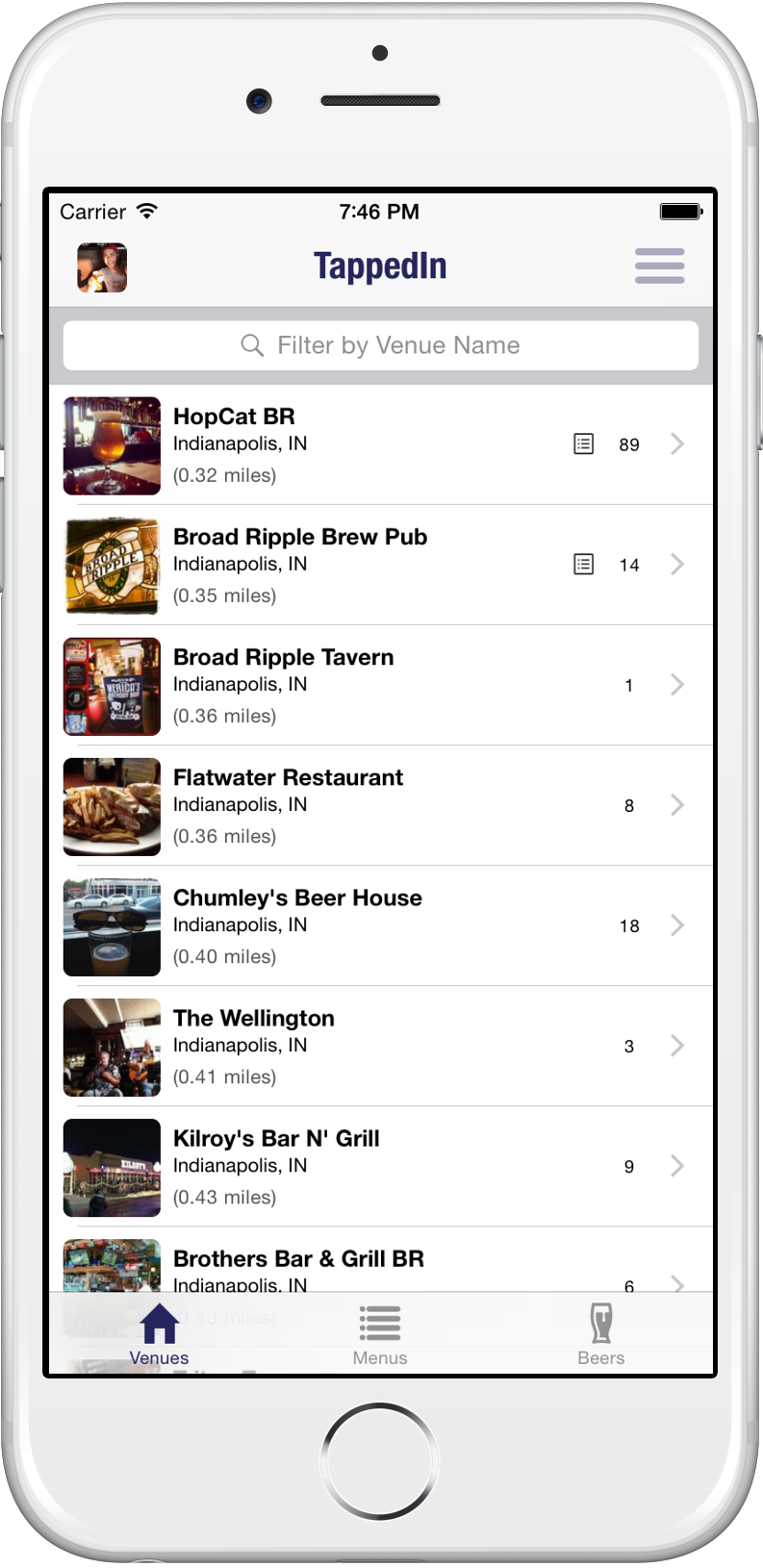Go to the Beers tab

pos(601,1334)
